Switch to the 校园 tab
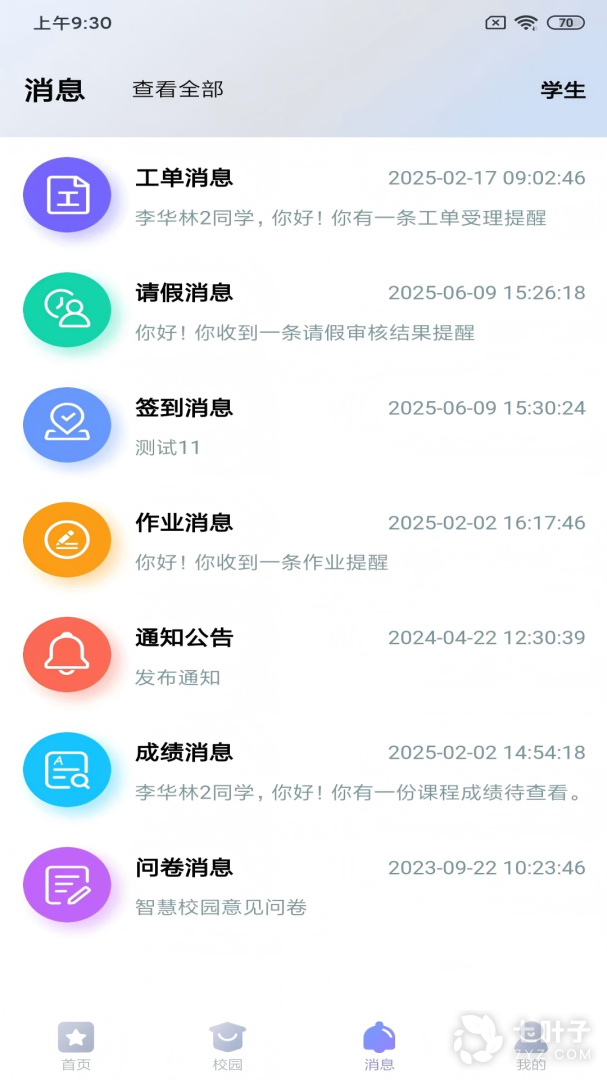The width and height of the screenshot is (607, 1080). point(227,1046)
